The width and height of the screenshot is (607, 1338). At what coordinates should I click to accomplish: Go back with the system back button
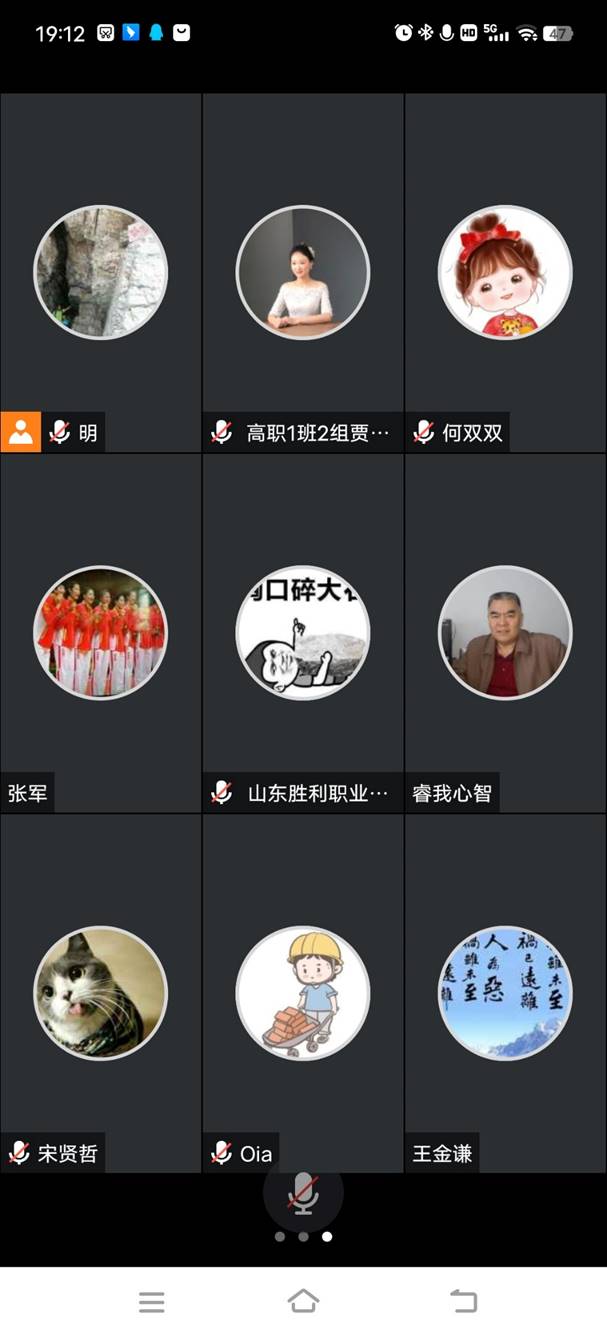tap(463, 1301)
